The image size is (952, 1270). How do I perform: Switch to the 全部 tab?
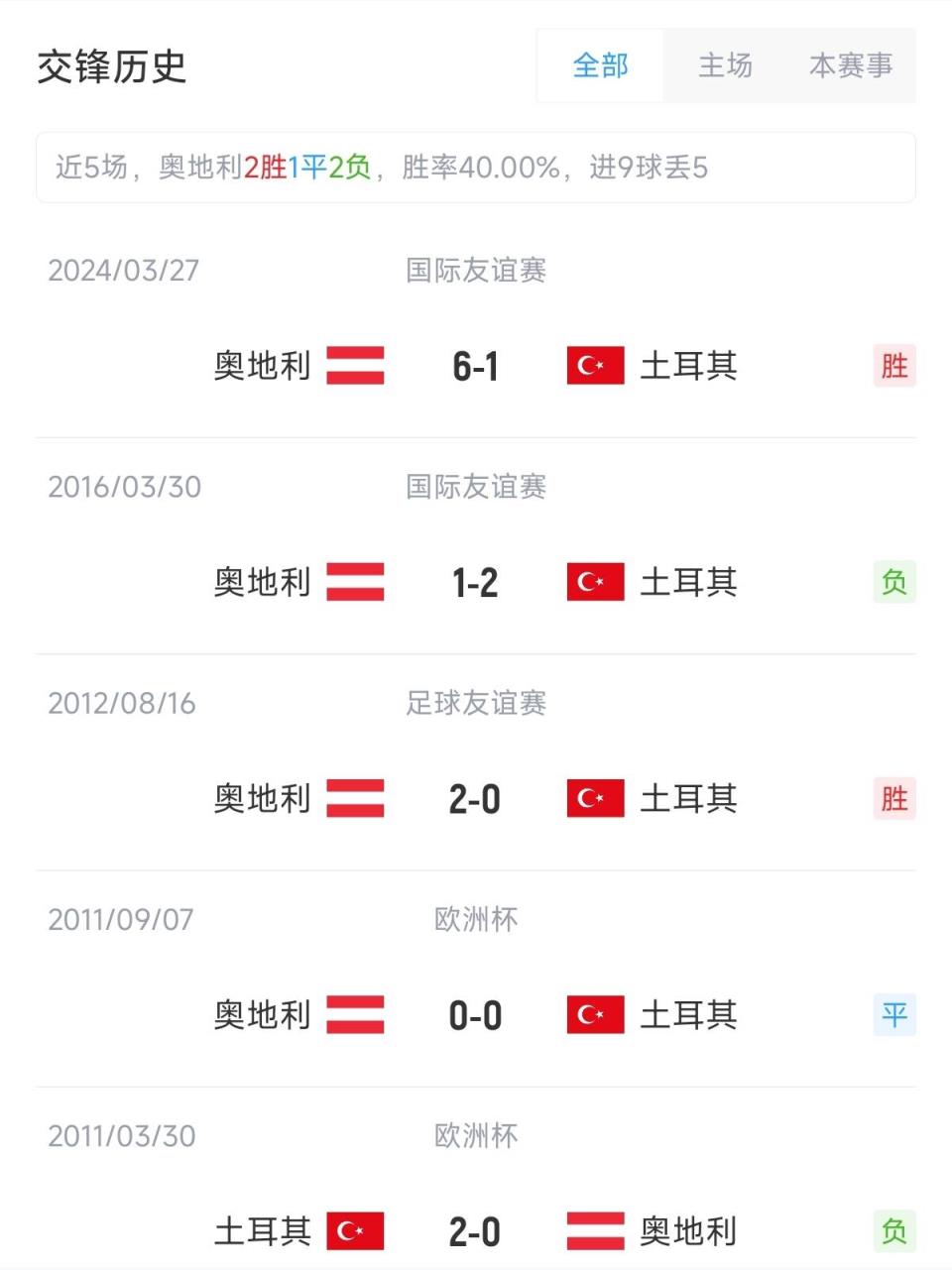[600, 66]
